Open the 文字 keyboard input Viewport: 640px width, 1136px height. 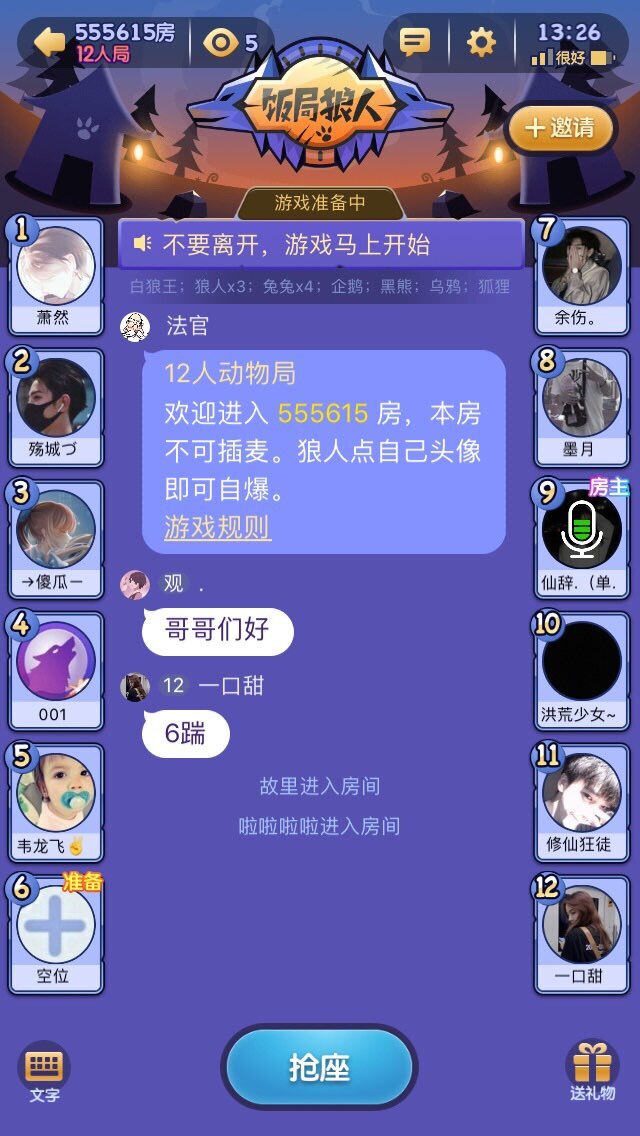pyautogui.click(x=44, y=1072)
